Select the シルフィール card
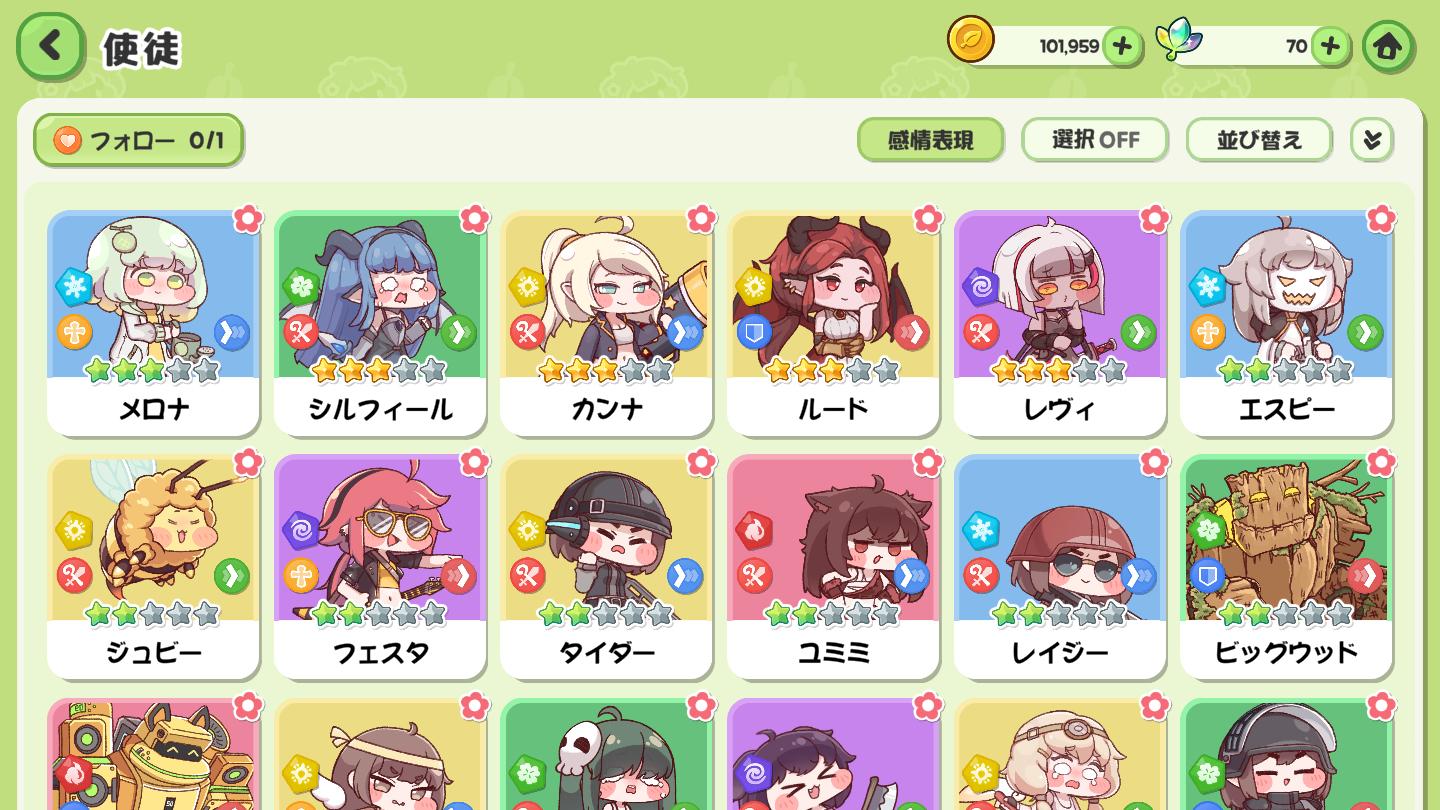 (x=380, y=322)
